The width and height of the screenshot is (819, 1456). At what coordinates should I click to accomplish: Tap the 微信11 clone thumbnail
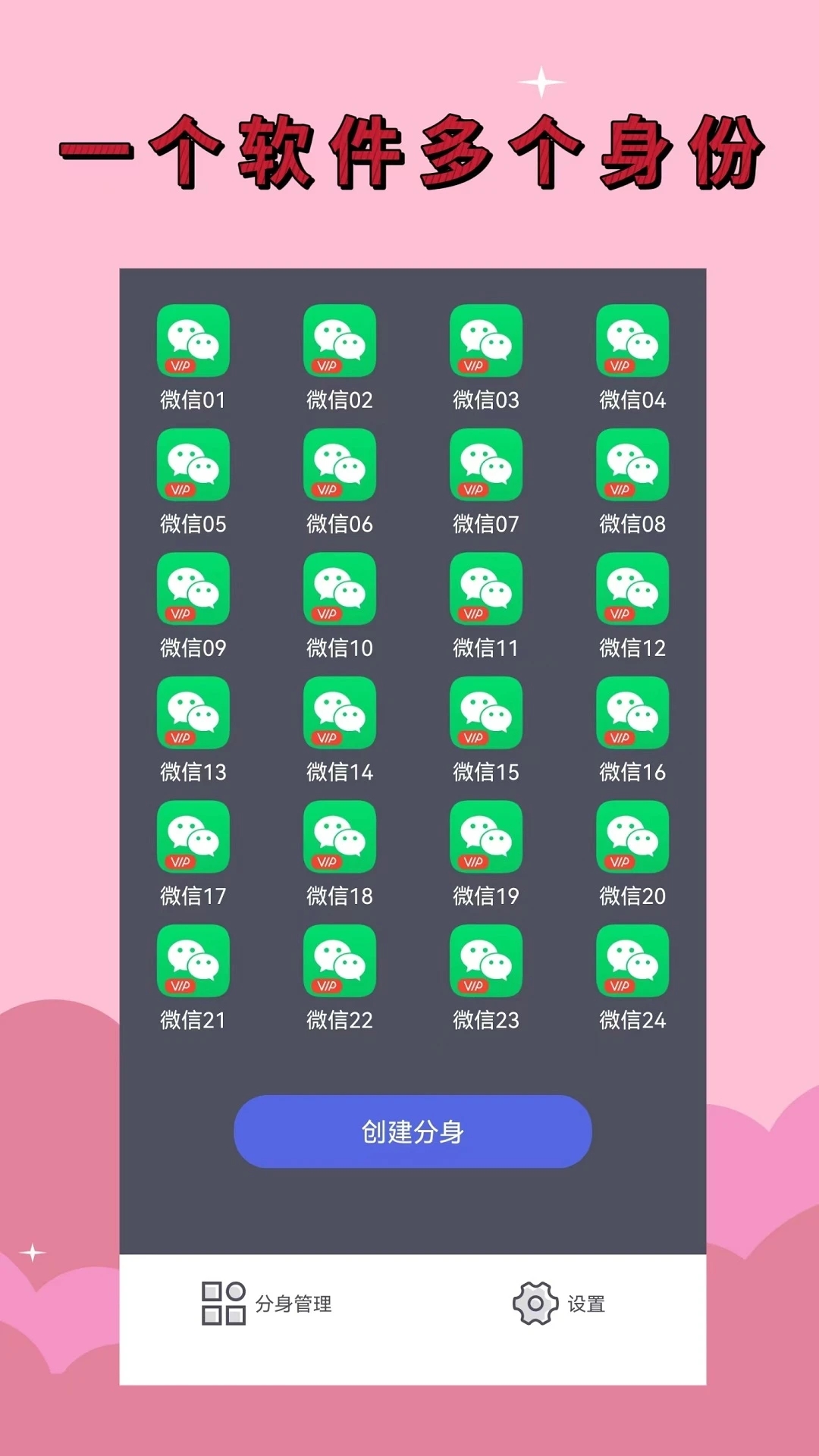(485, 591)
